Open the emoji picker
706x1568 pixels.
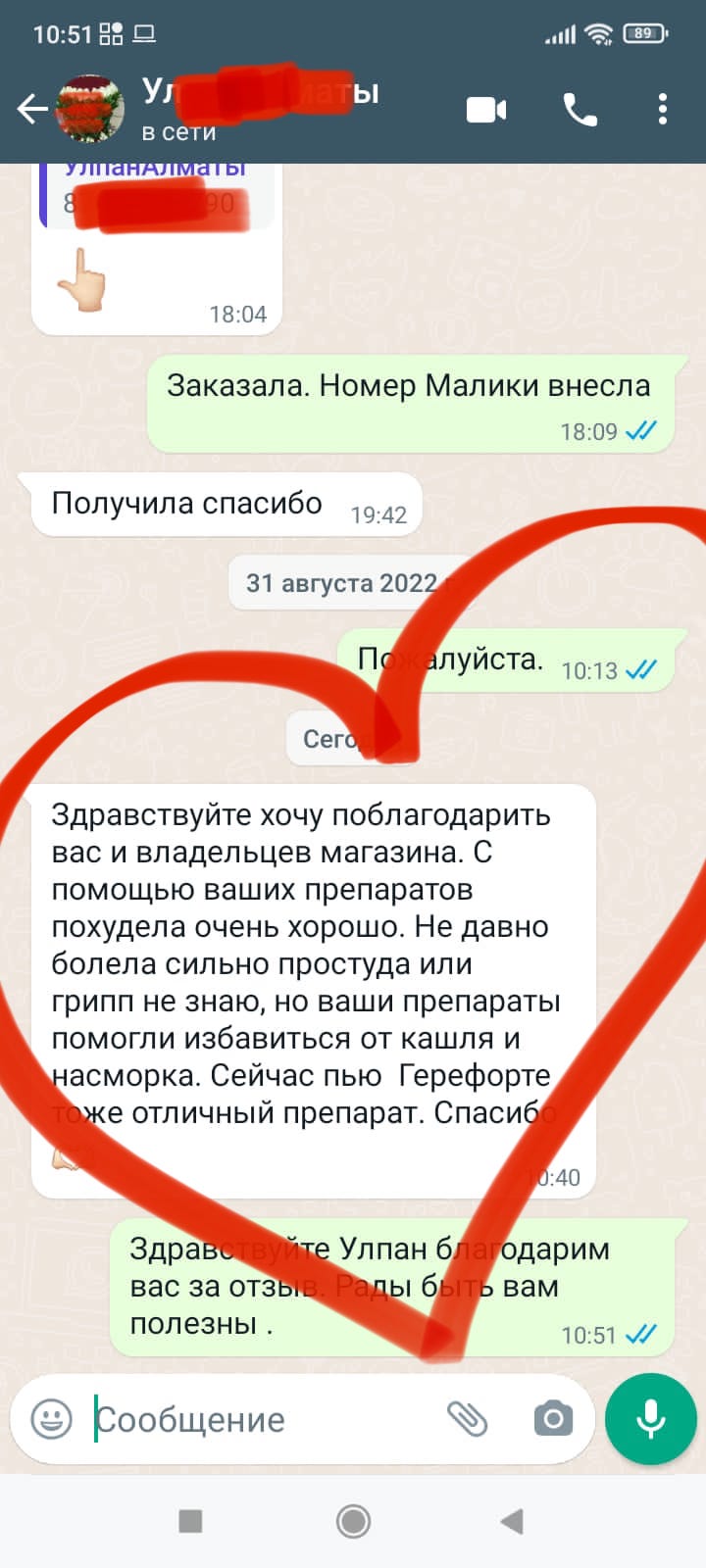click(51, 1418)
